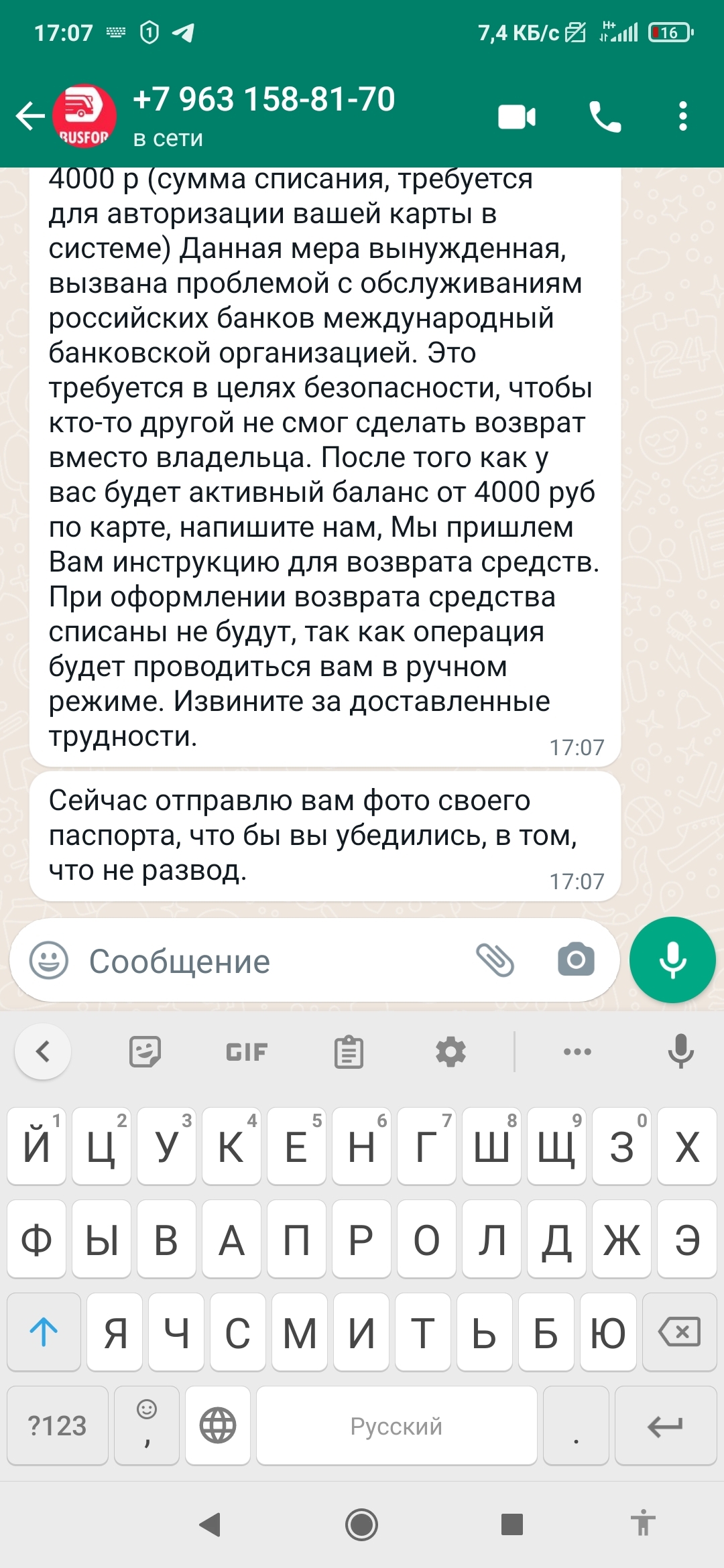Switch keyboard language with the globe key

218,1425
